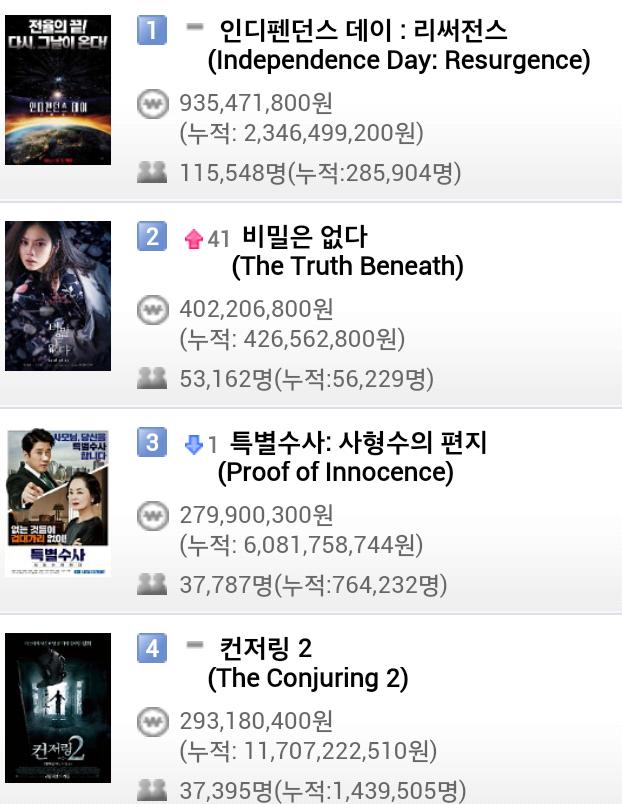622x804 pixels.
Task: View The Truth Beneath poster
Action: pos(58,296)
